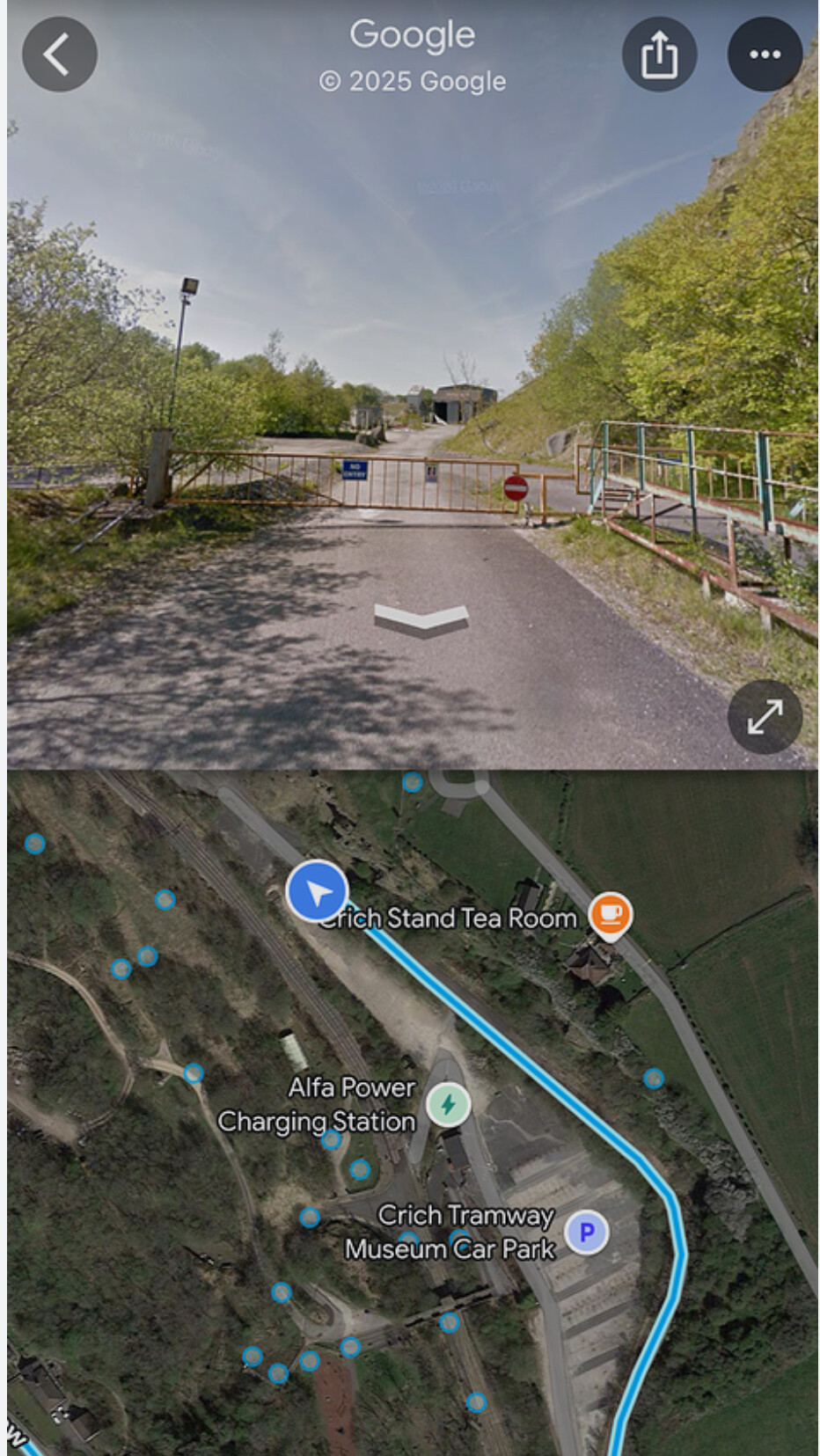820x1456 pixels.
Task: Expand Street View to full screen
Action: pyautogui.click(x=764, y=716)
